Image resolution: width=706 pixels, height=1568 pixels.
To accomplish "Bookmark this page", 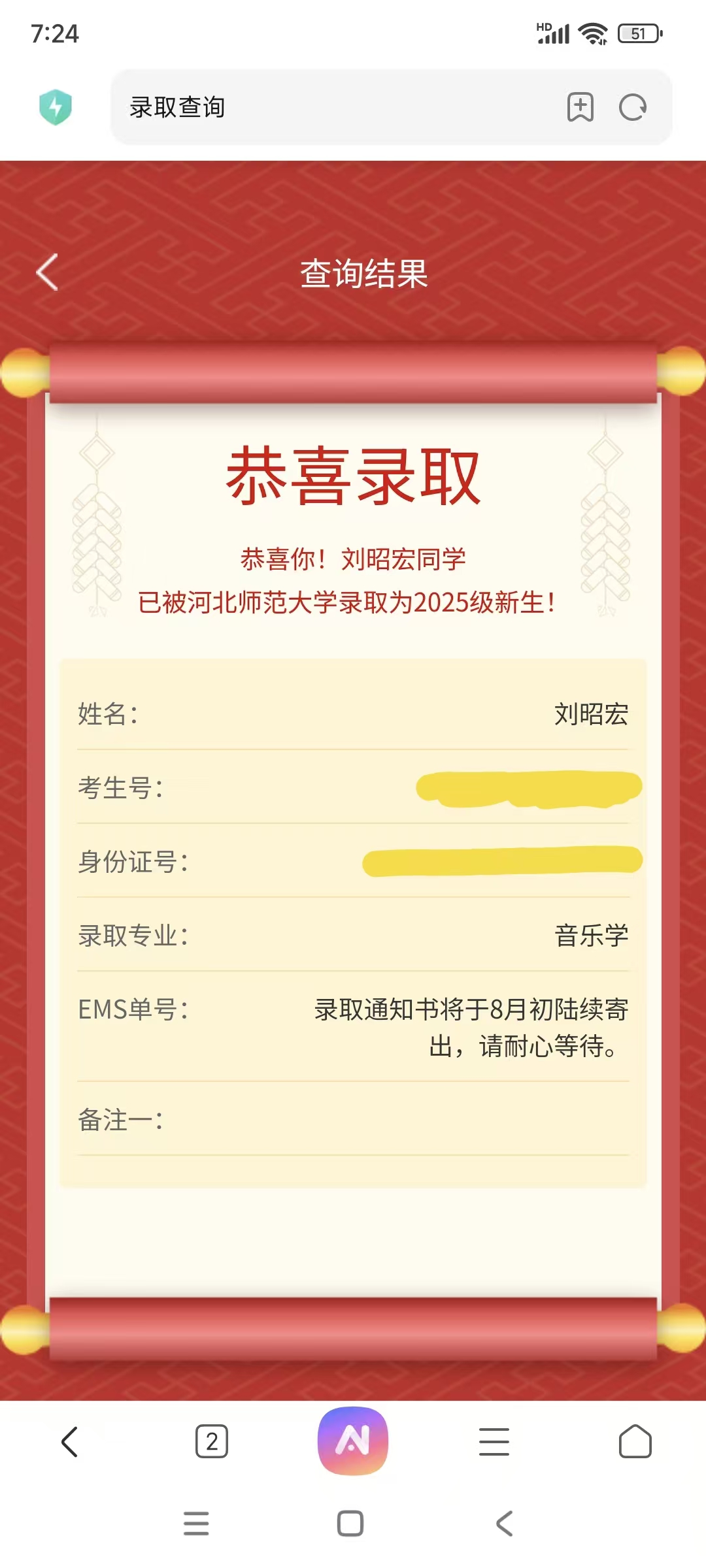I will click(580, 107).
